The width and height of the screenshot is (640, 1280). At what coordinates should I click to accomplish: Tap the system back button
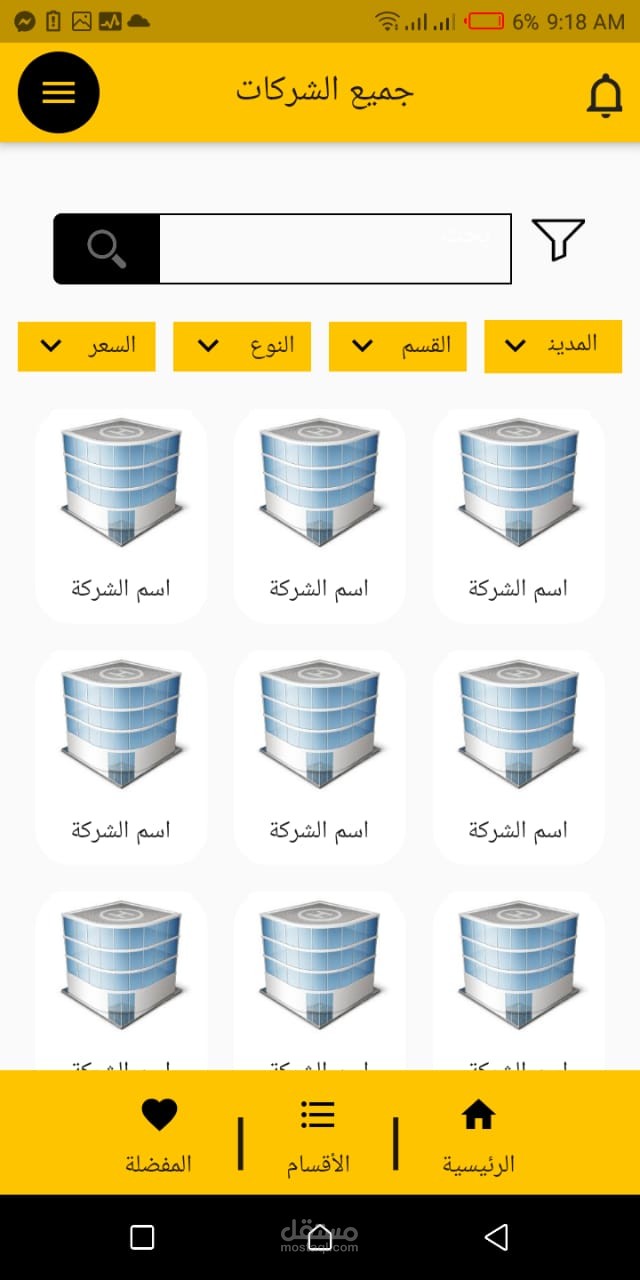496,1237
